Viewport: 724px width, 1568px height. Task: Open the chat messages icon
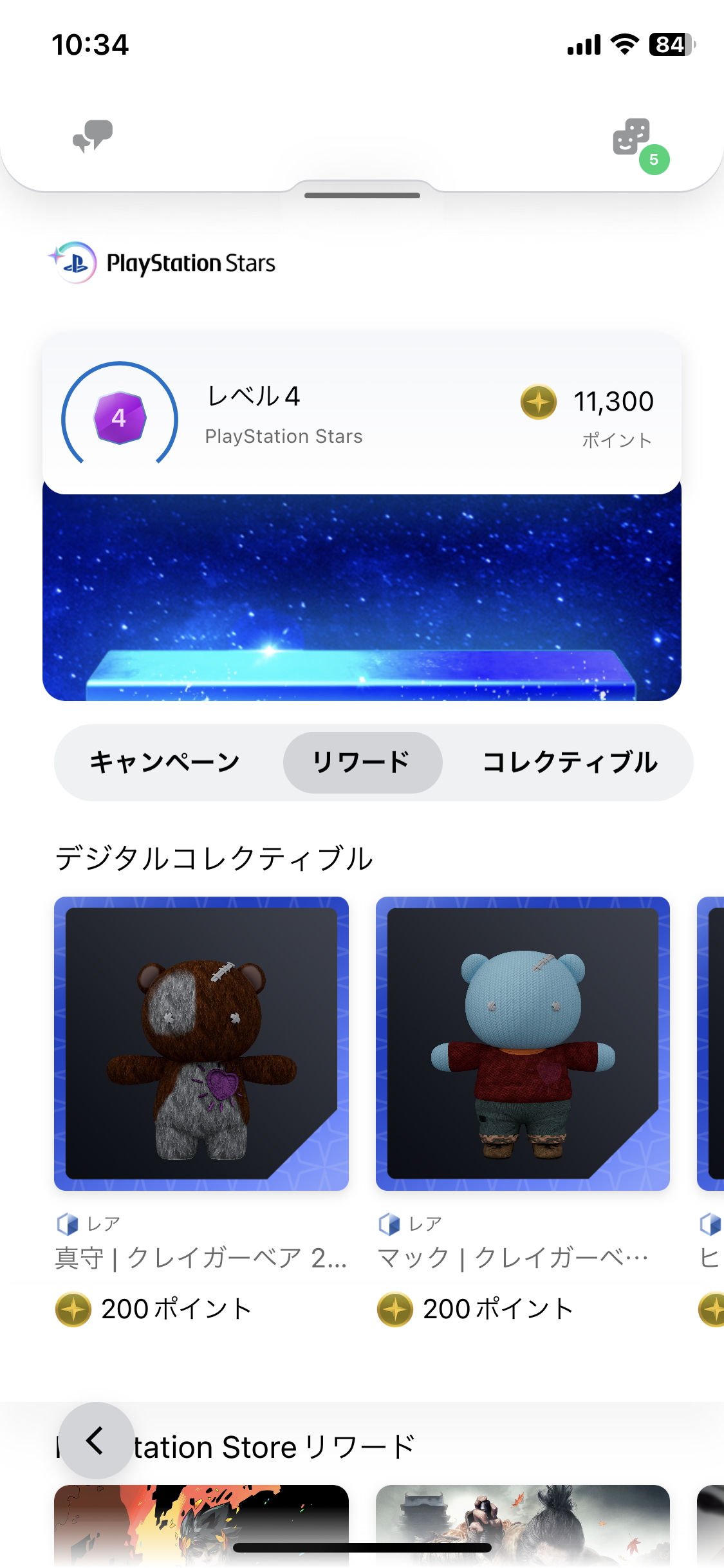pyautogui.click(x=93, y=136)
